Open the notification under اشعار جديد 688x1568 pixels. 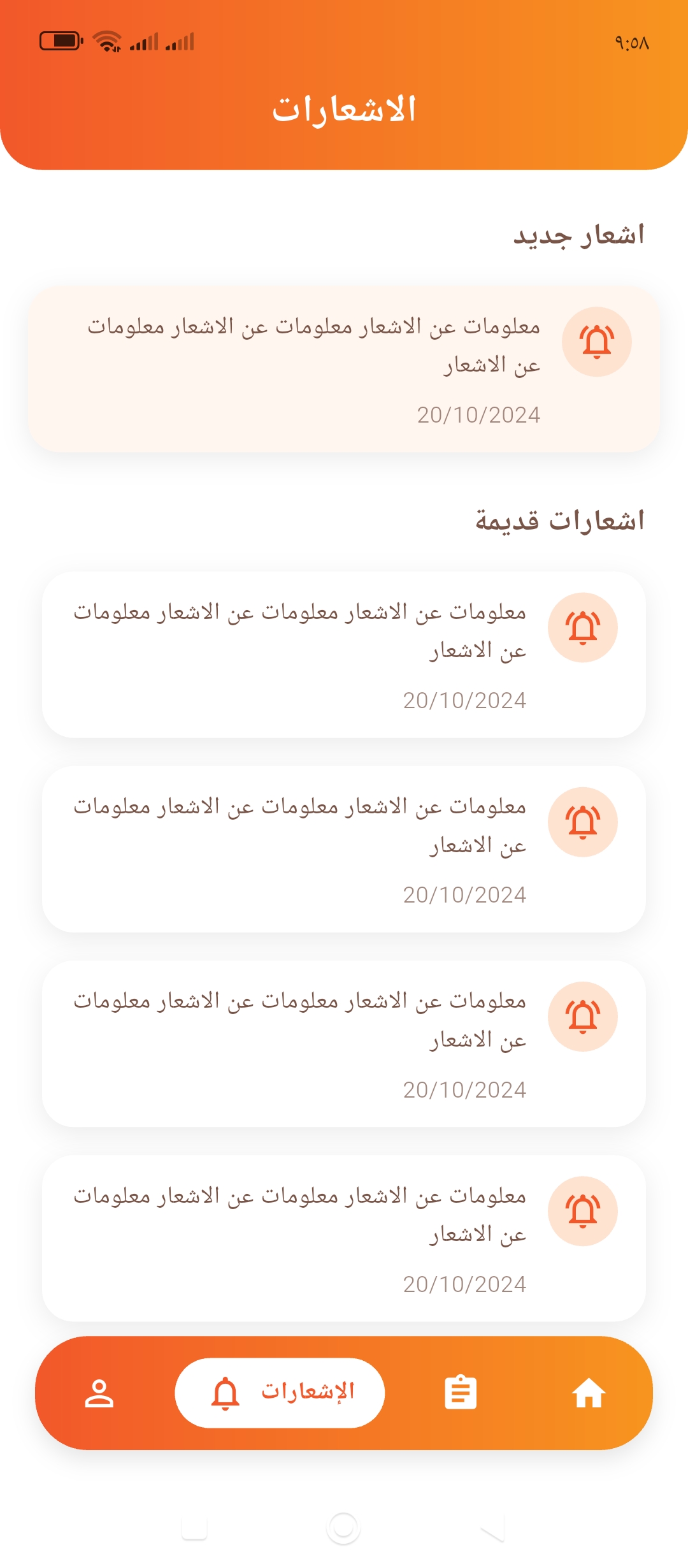point(343,370)
